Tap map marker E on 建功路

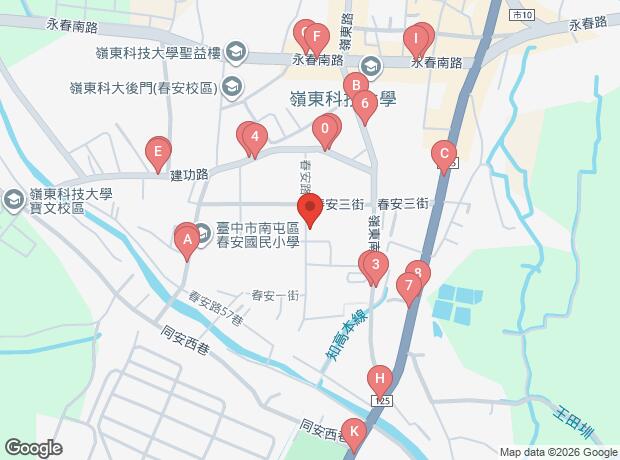pos(157,153)
